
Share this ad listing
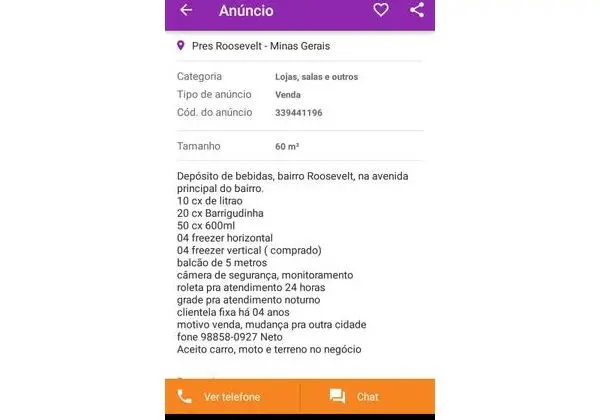point(417,11)
